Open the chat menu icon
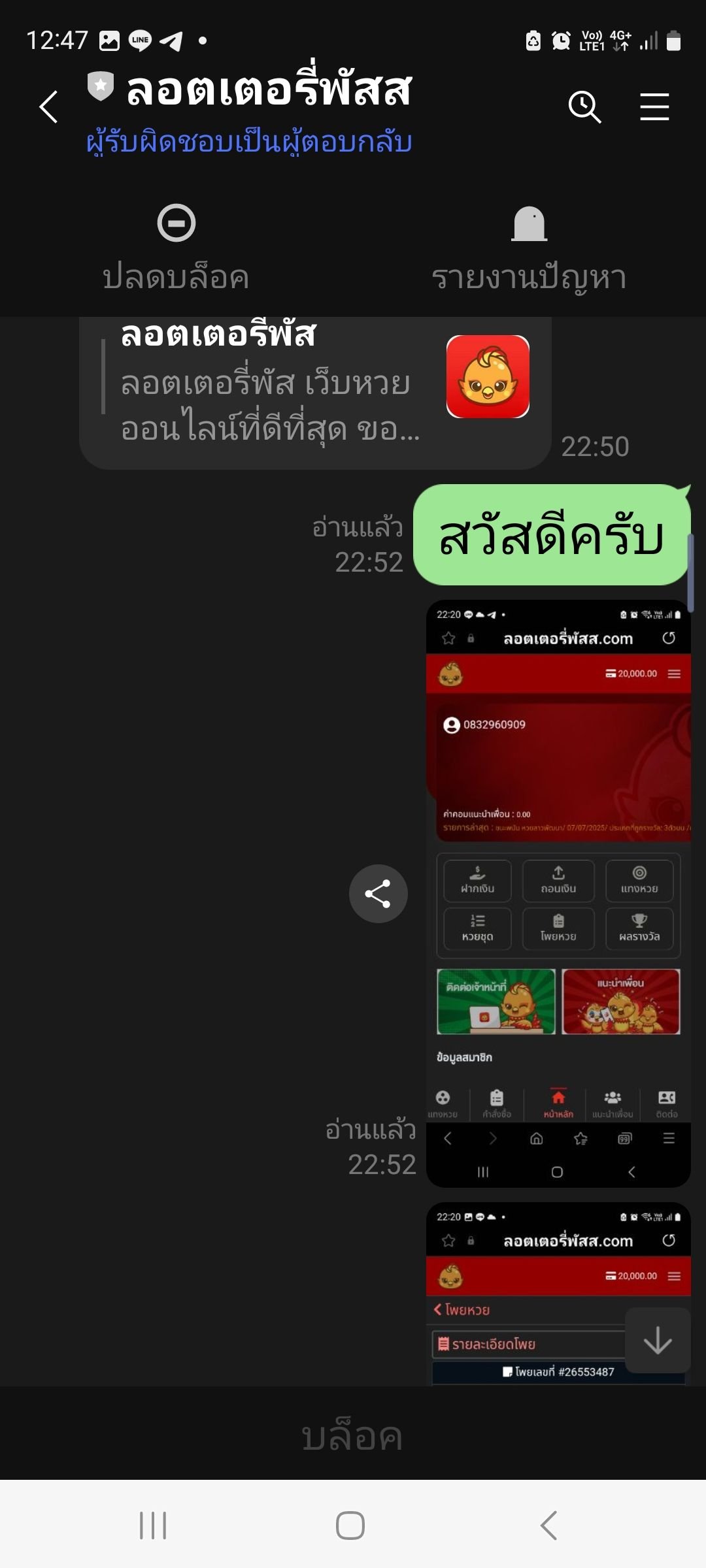Screen dimensions: 706x1568 click(x=654, y=107)
